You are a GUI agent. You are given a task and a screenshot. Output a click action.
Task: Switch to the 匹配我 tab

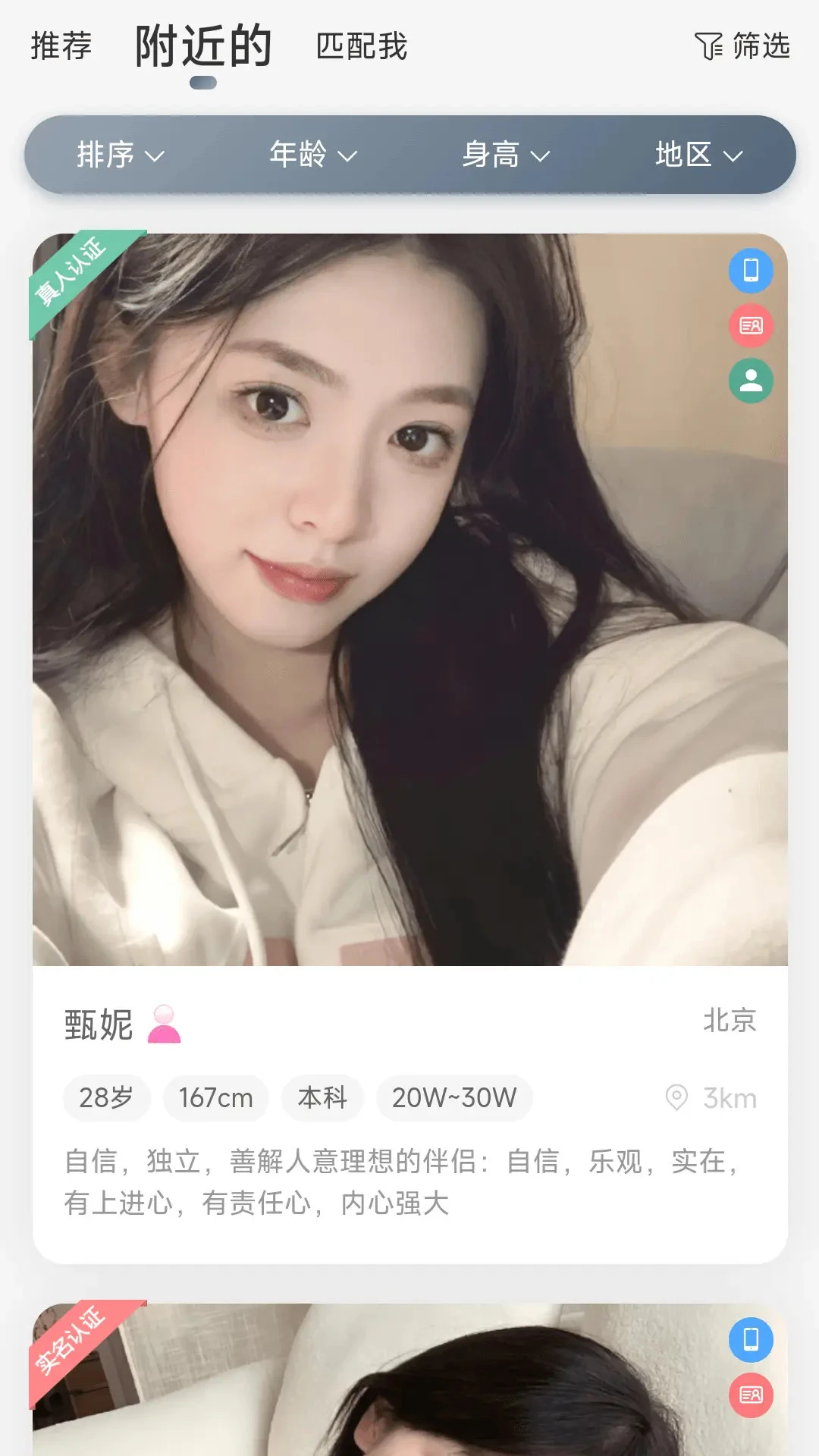point(362,46)
